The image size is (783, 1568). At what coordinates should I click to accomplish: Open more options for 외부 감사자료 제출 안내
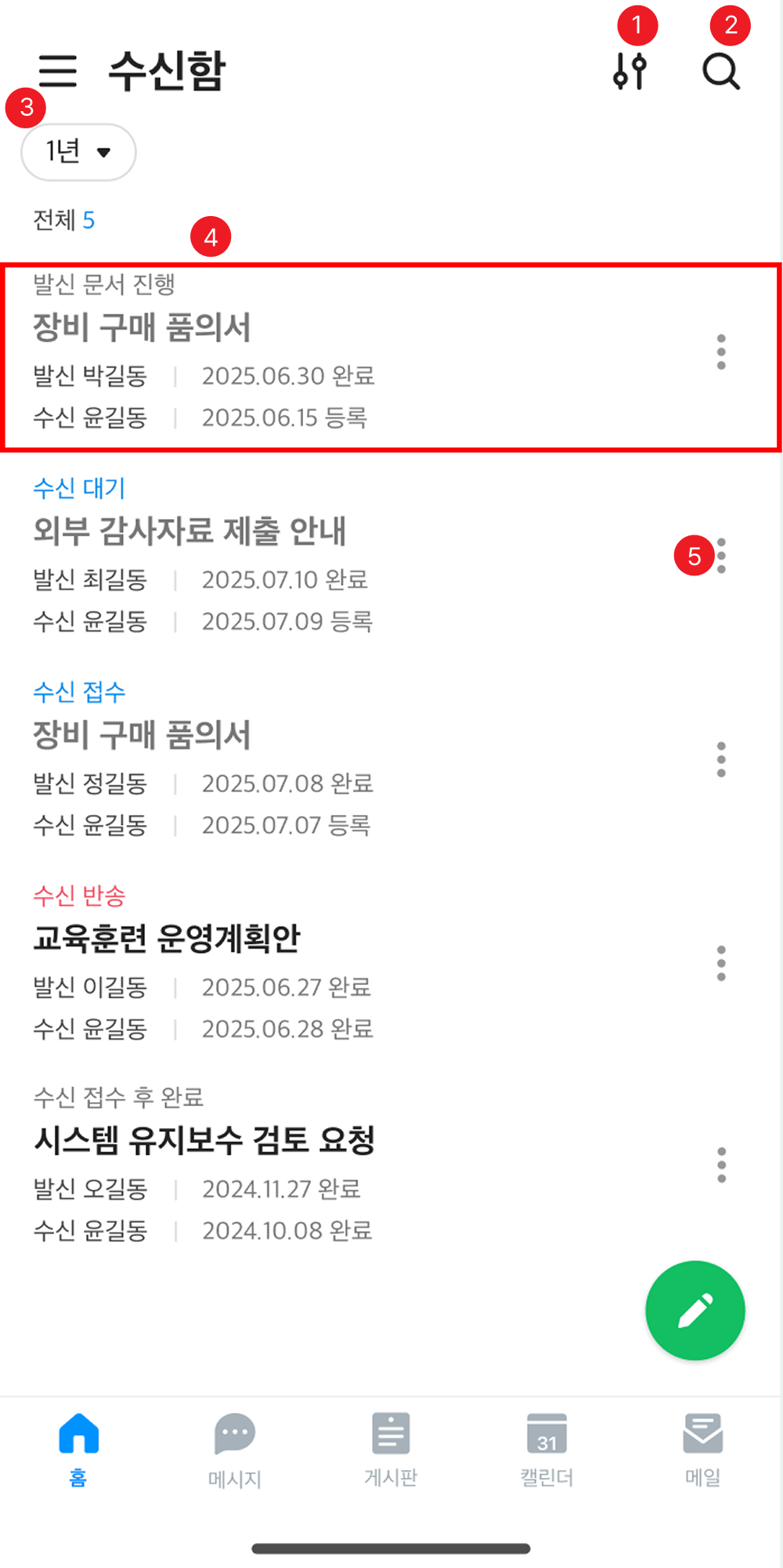(722, 556)
